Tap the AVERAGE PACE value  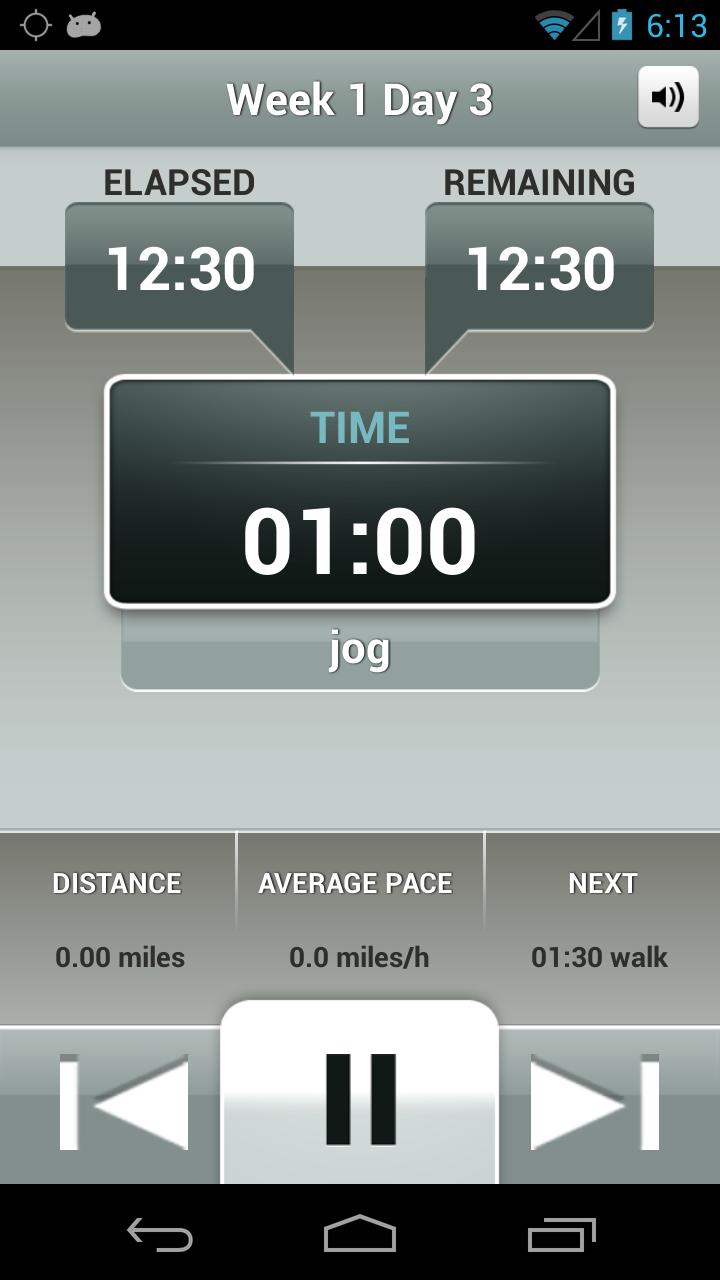click(x=360, y=957)
